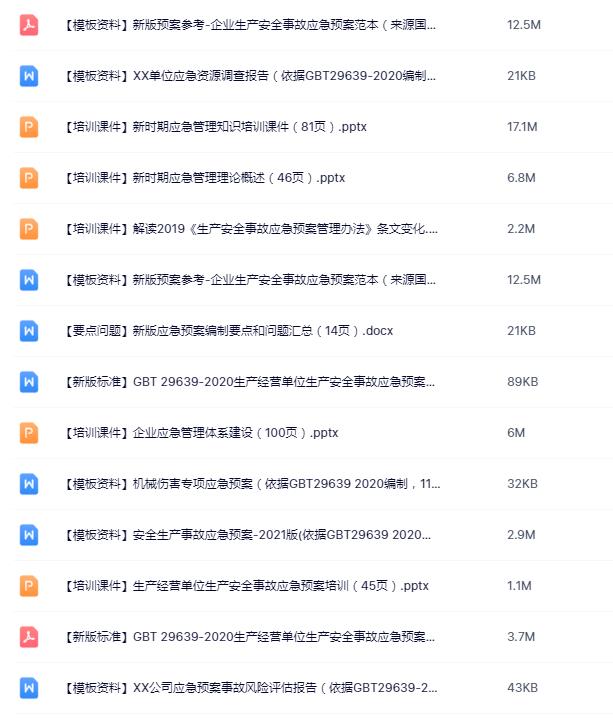Open 安全生产事故应急预案-2021版 document
The height and width of the screenshot is (718, 613).
[250, 535]
